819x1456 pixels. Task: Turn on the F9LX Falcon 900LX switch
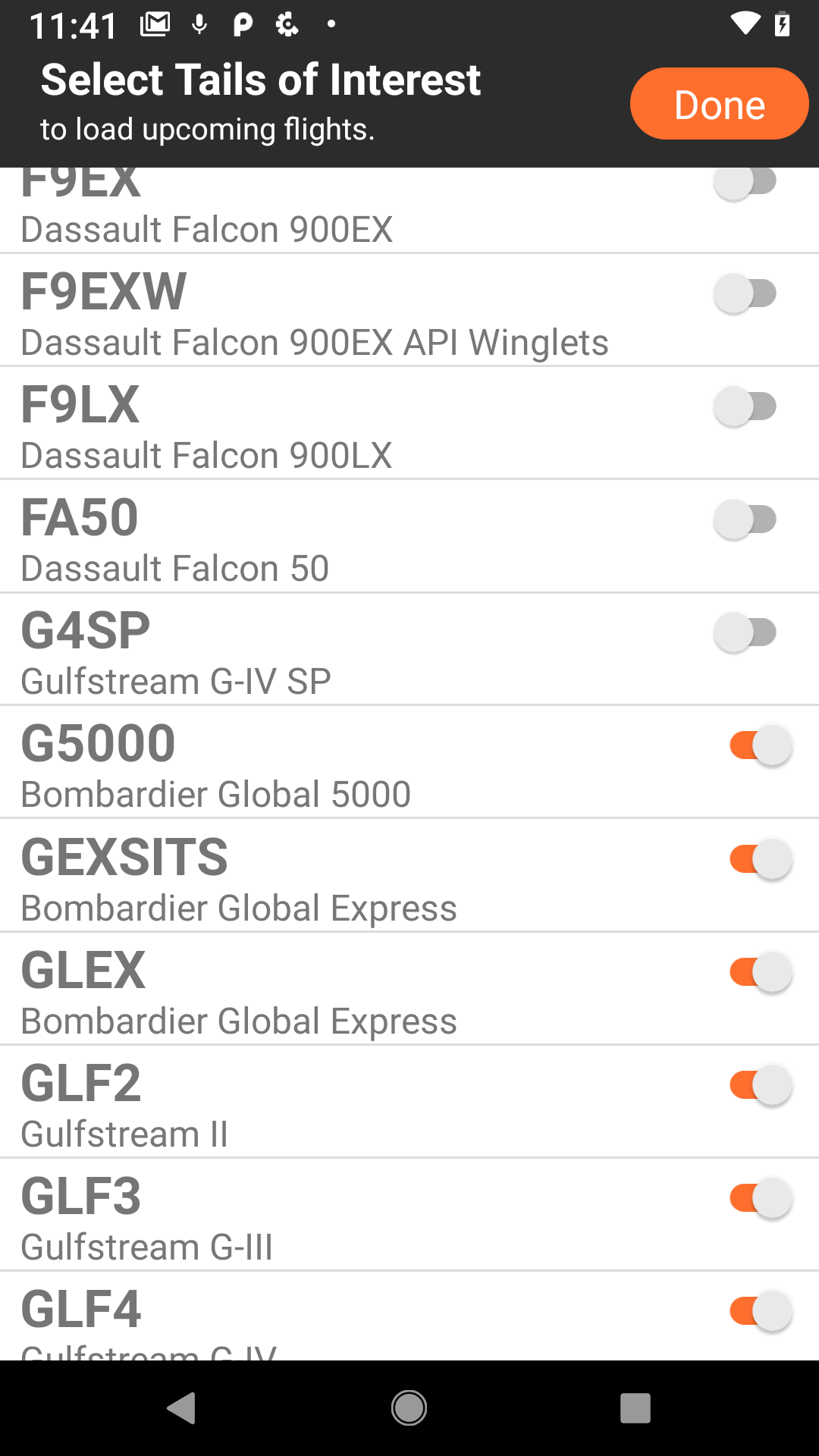click(x=745, y=406)
